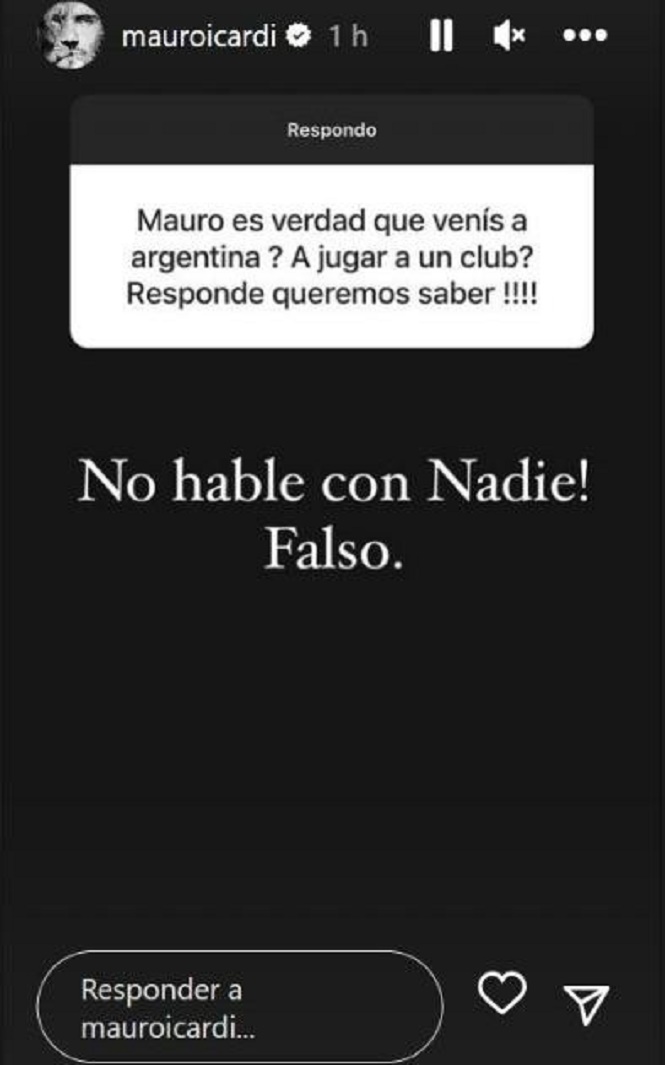Pause the story playback

click(441, 37)
